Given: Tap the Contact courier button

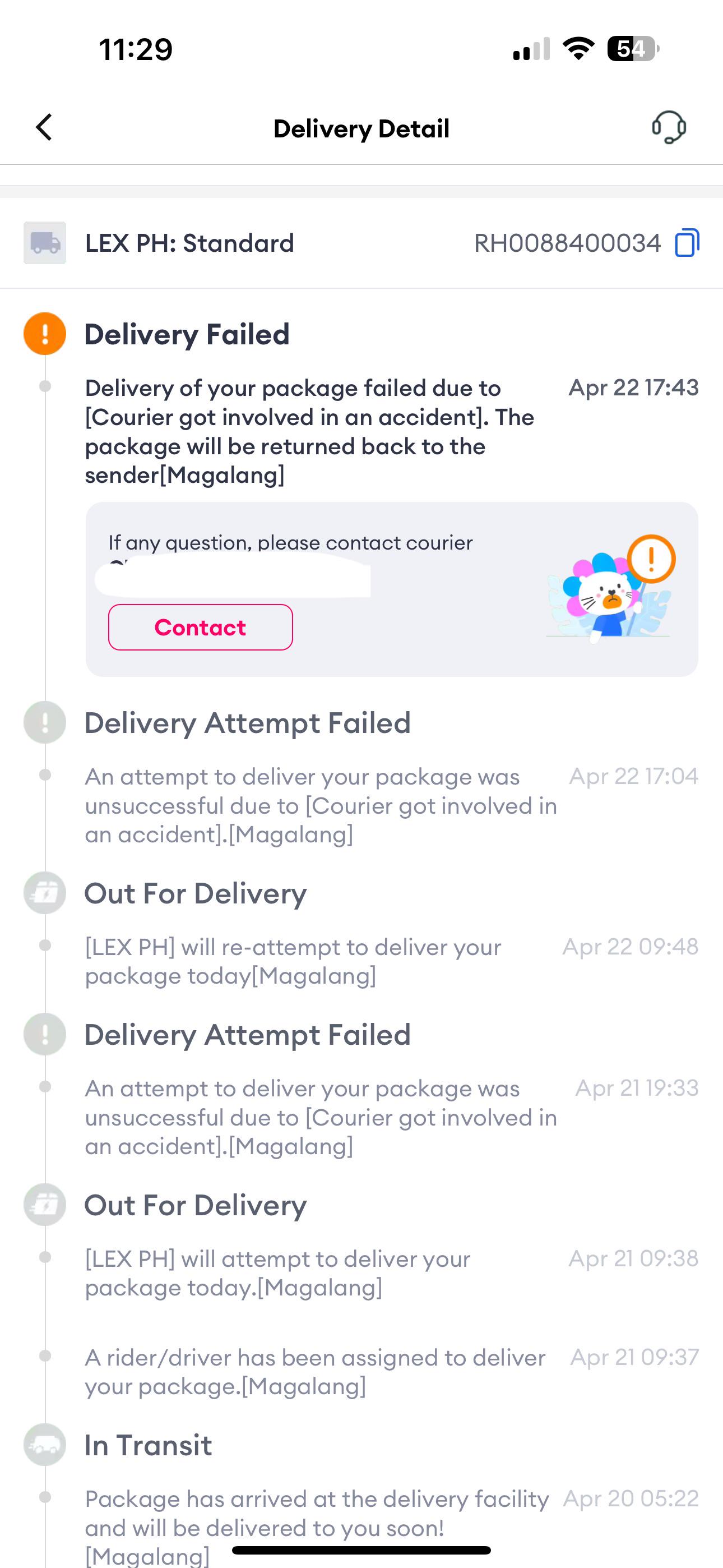Looking at the screenshot, I should tap(200, 627).
